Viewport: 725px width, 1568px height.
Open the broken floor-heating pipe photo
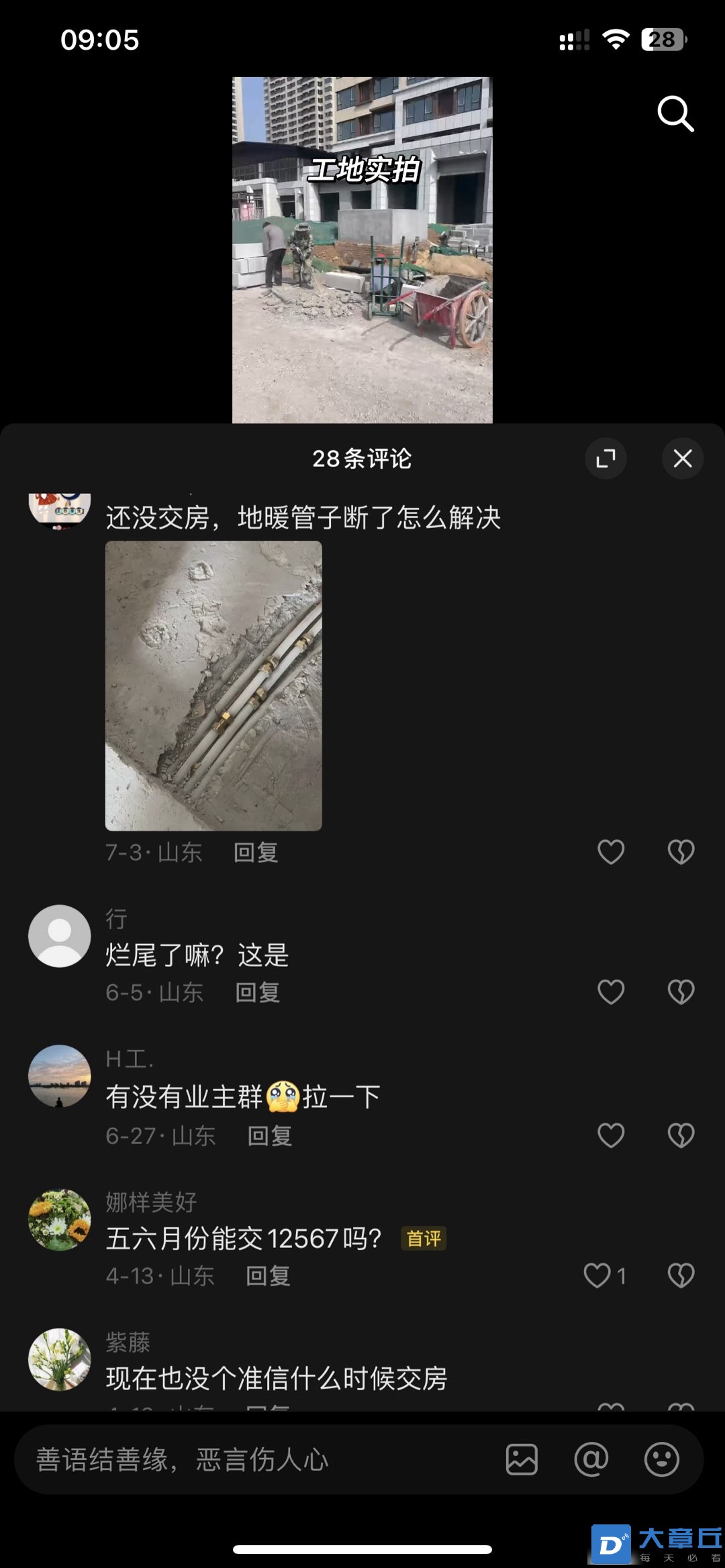(x=213, y=686)
